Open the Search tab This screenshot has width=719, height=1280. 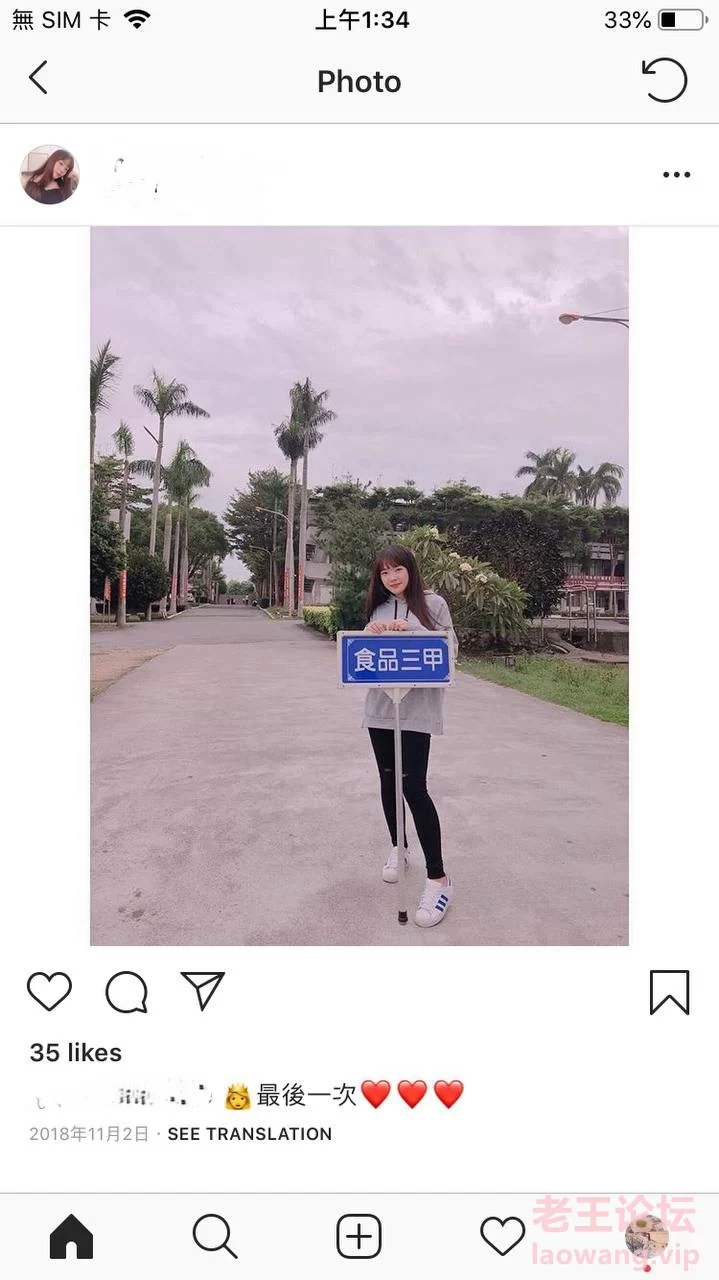click(215, 1237)
